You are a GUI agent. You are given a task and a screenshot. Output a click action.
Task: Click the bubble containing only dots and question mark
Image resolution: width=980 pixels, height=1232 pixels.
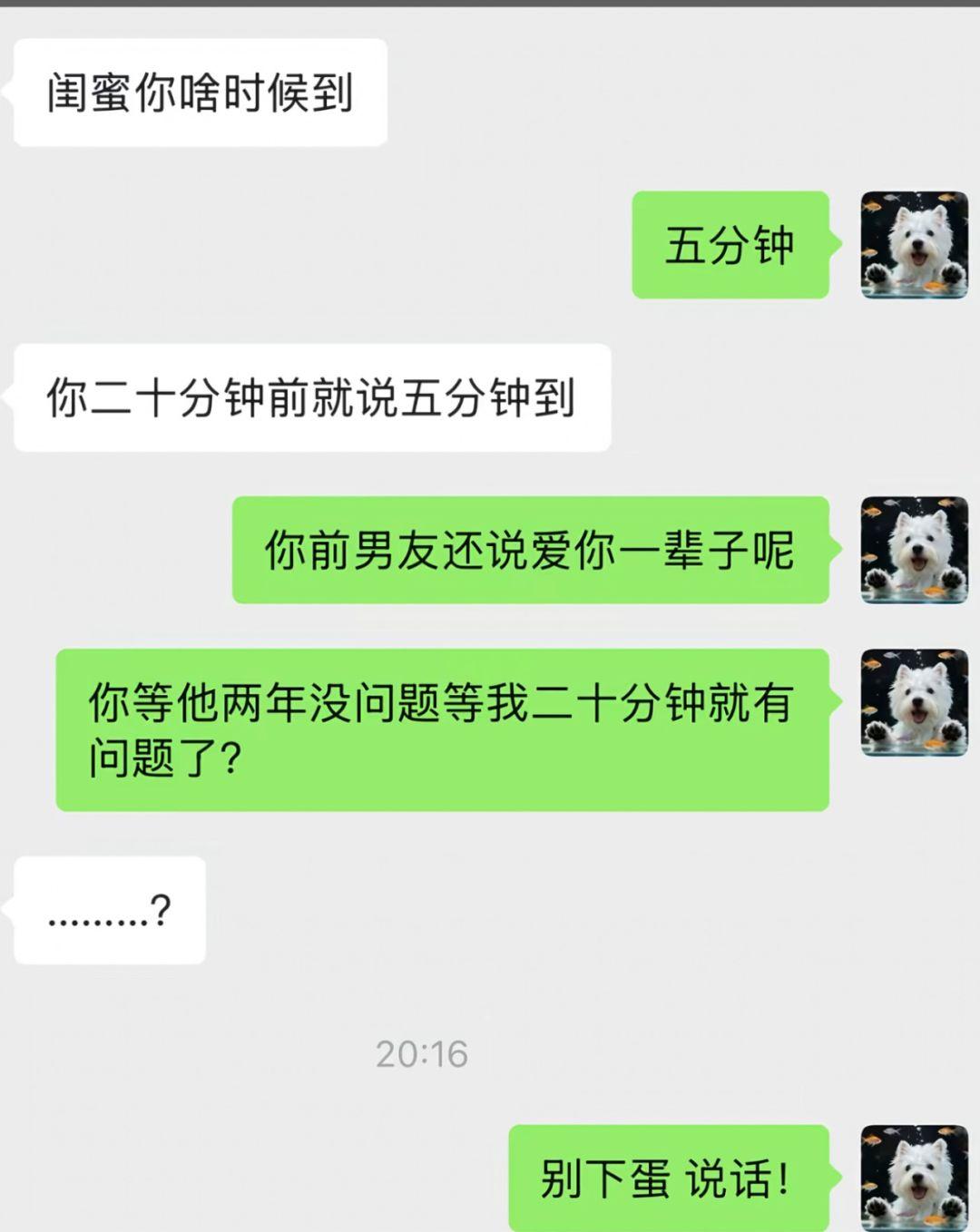[109, 910]
